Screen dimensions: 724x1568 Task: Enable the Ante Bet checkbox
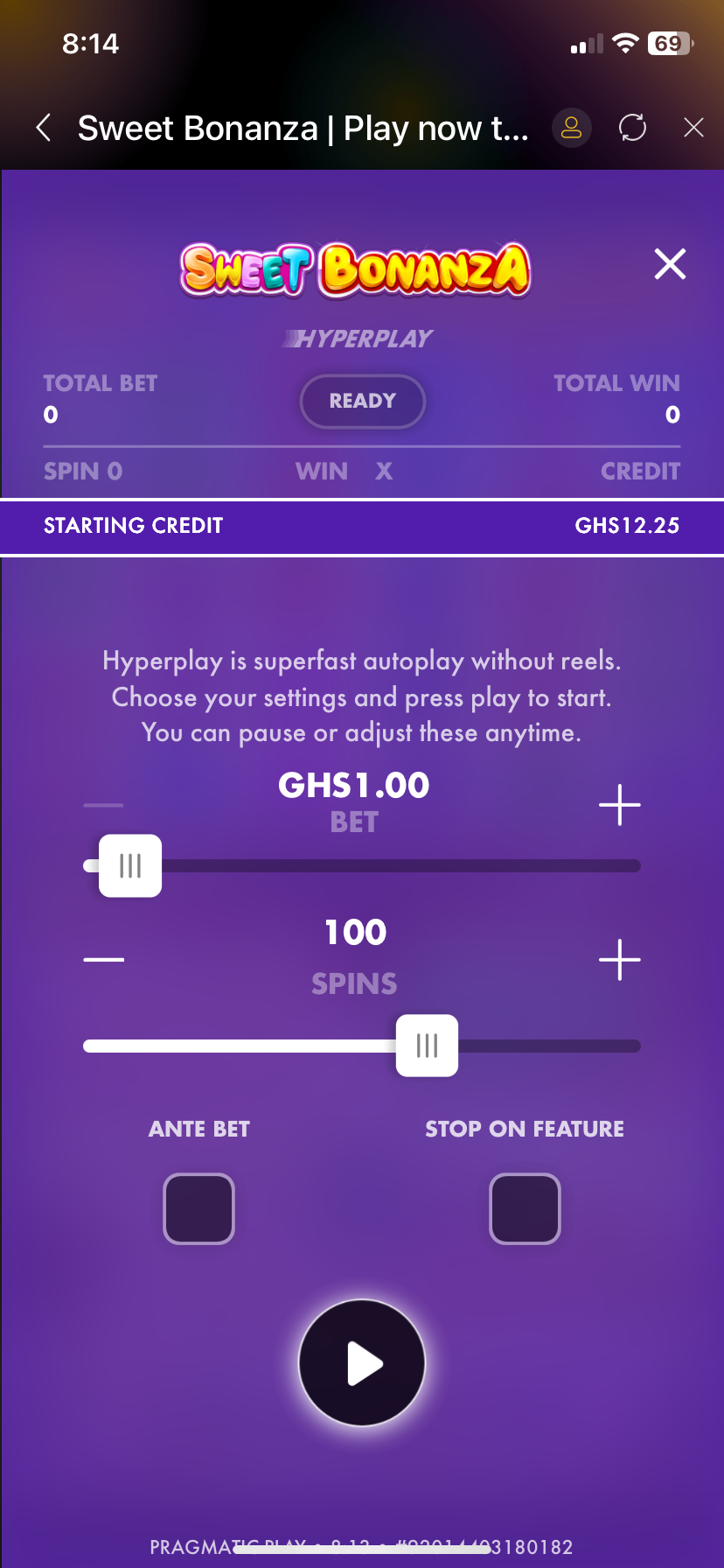click(199, 1208)
